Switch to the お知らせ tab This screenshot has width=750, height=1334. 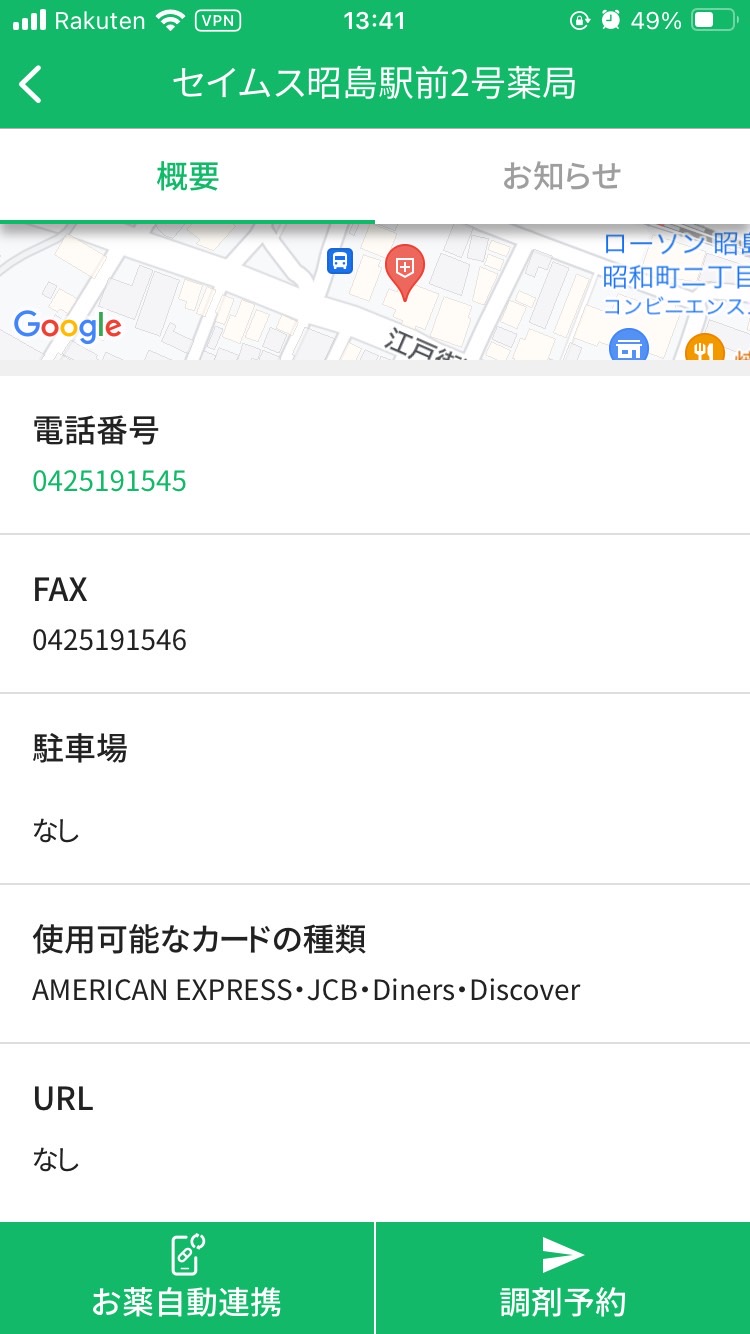click(x=562, y=177)
